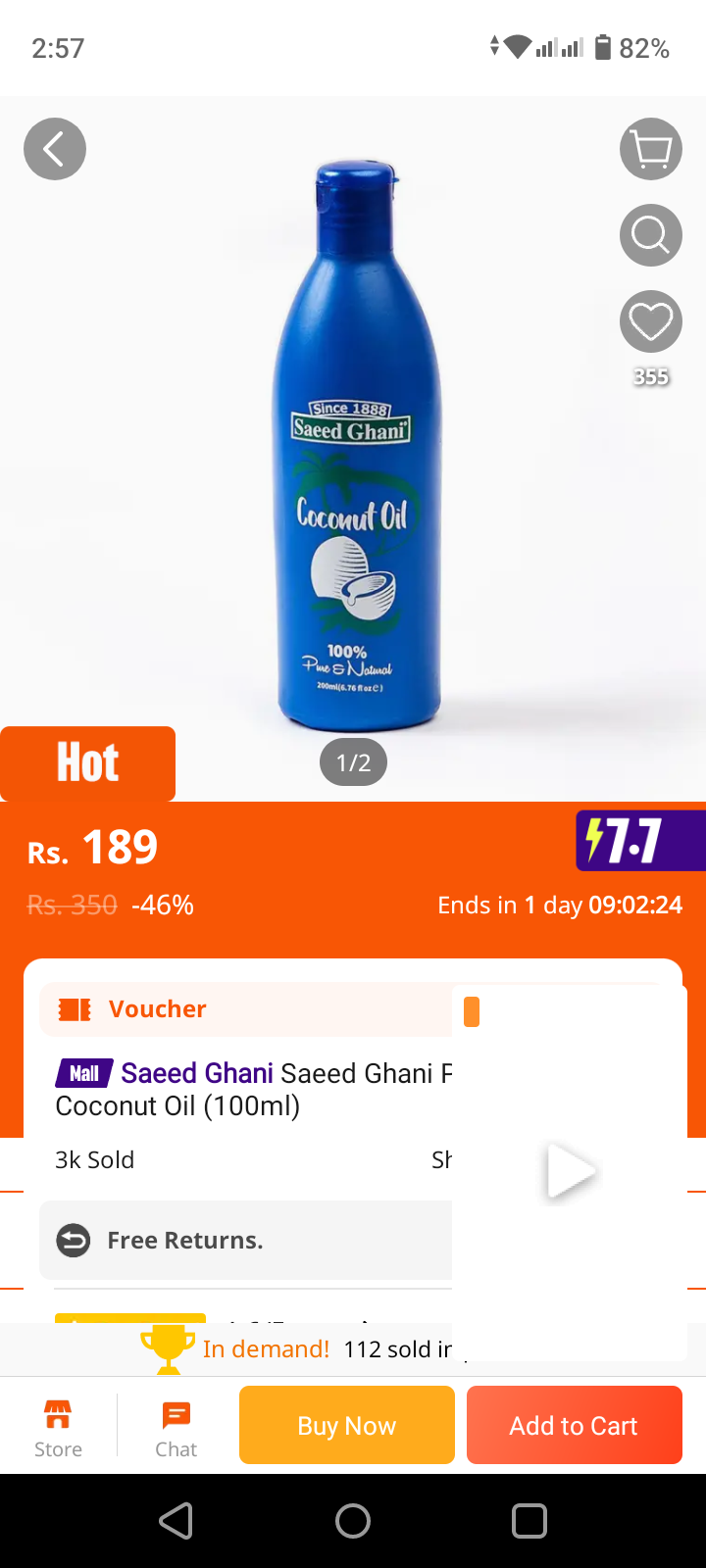Viewport: 706px width, 1568px height.
Task: Open the shopping cart icon
Action: (x=651, y=149)
